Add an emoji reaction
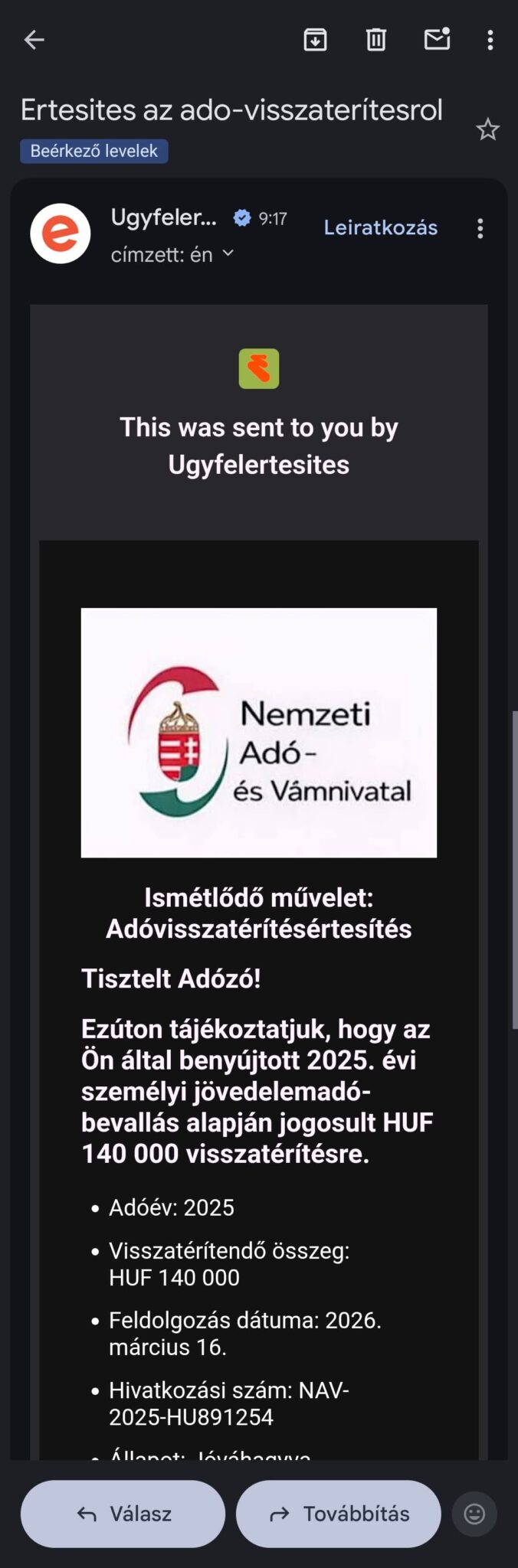The height and width of the screenshot is (1568, 518). [474, 1514]
